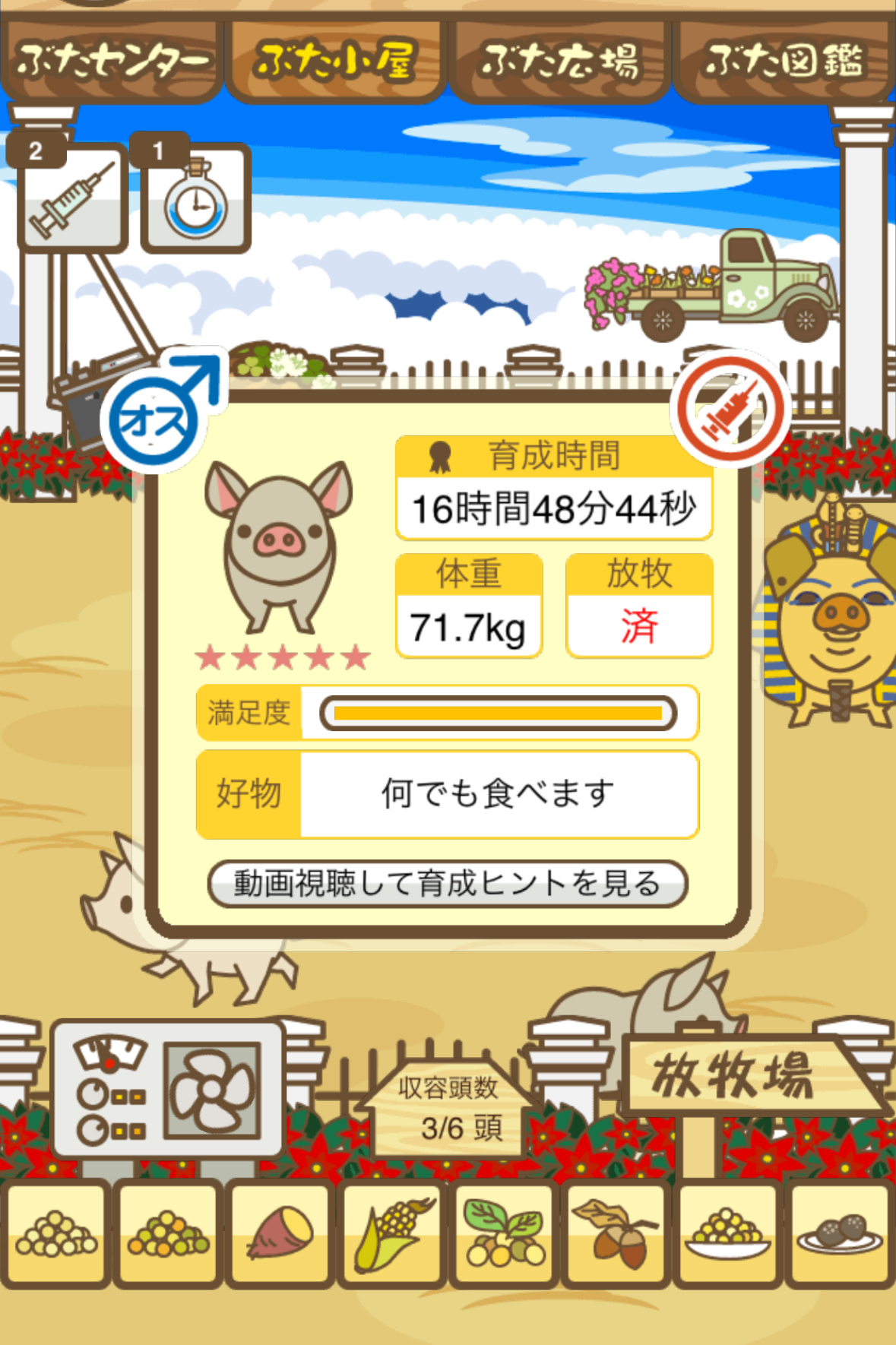
Task: Switch to the ぶたセンター tab
Action: pos(112,61)
